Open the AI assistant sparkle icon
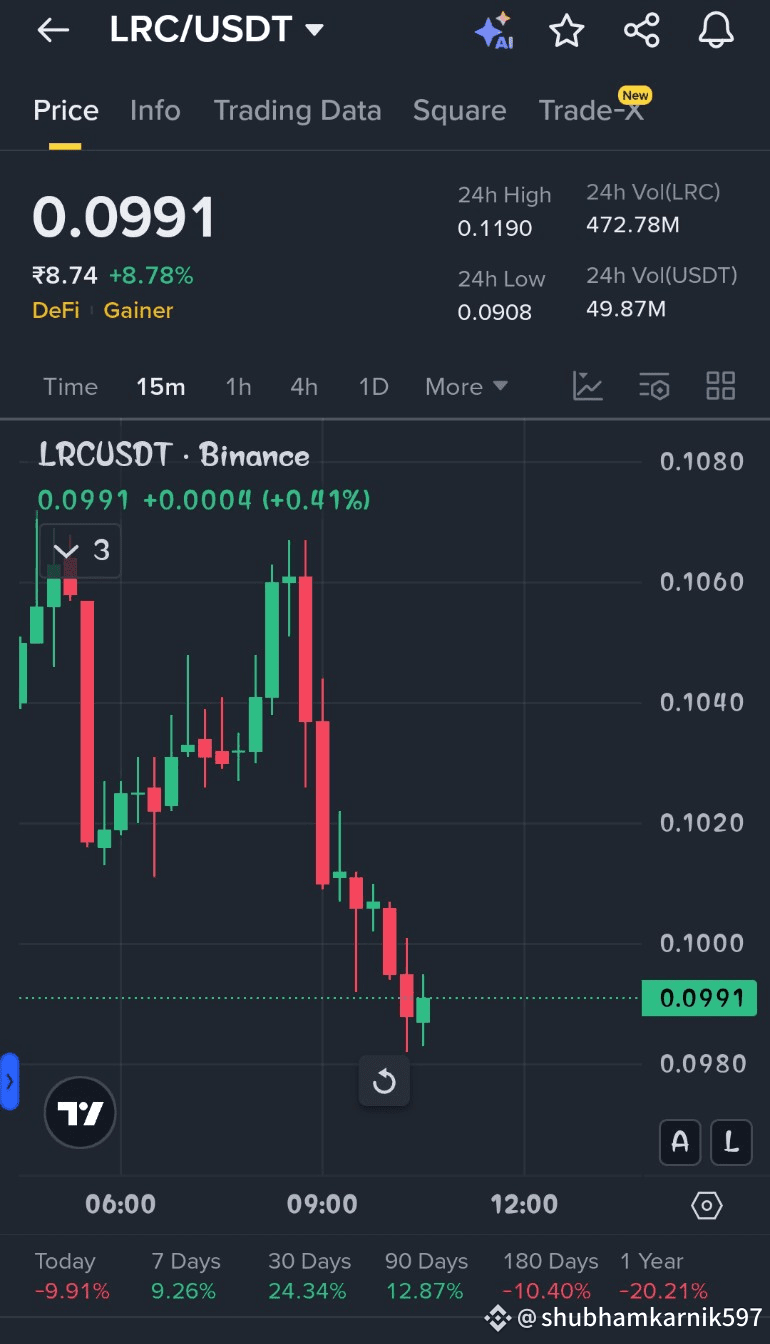The image size is (770, 1344). pos(493,30)
